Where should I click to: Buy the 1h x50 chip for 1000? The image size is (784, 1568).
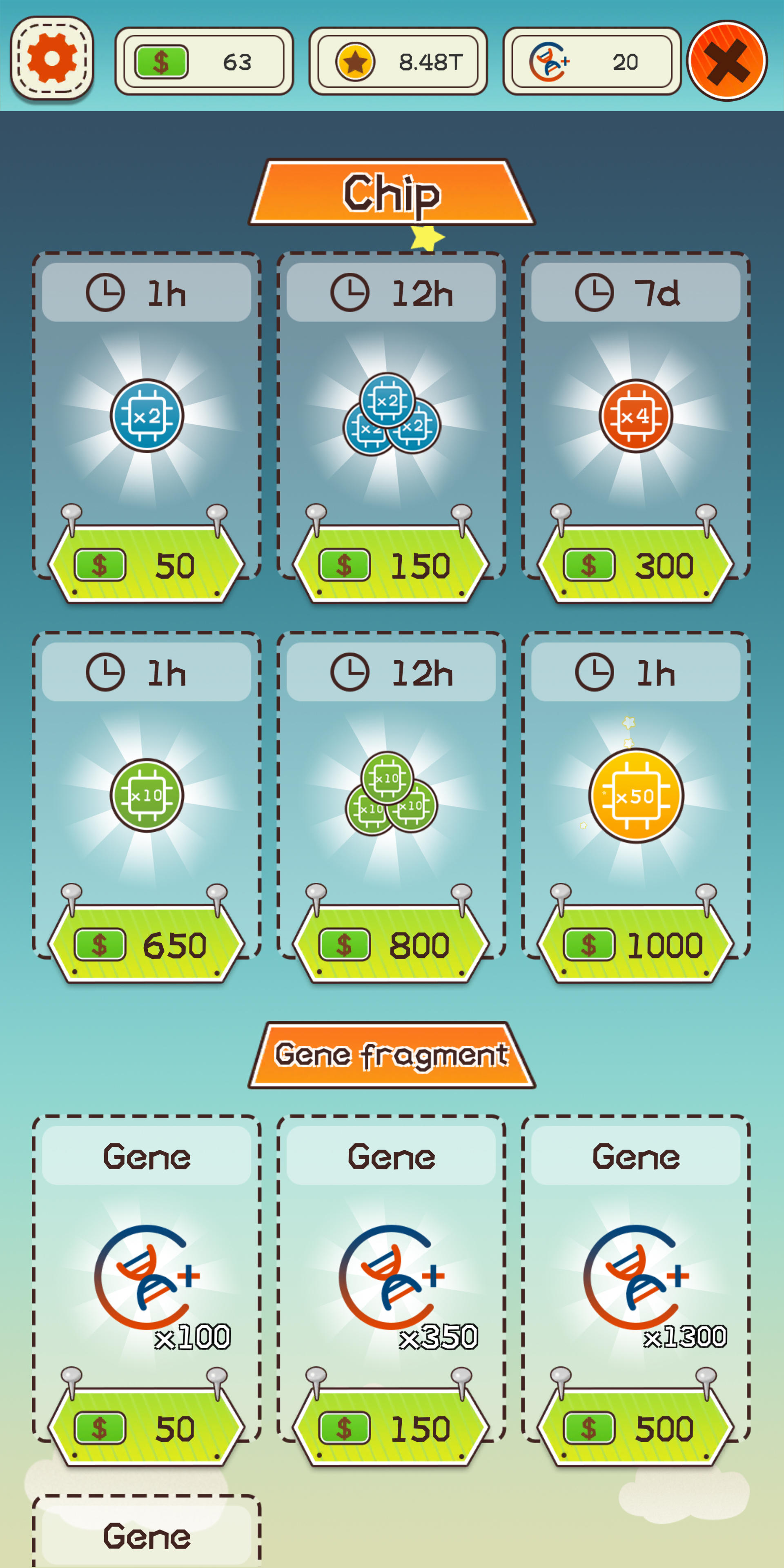[x=635, y=945]
